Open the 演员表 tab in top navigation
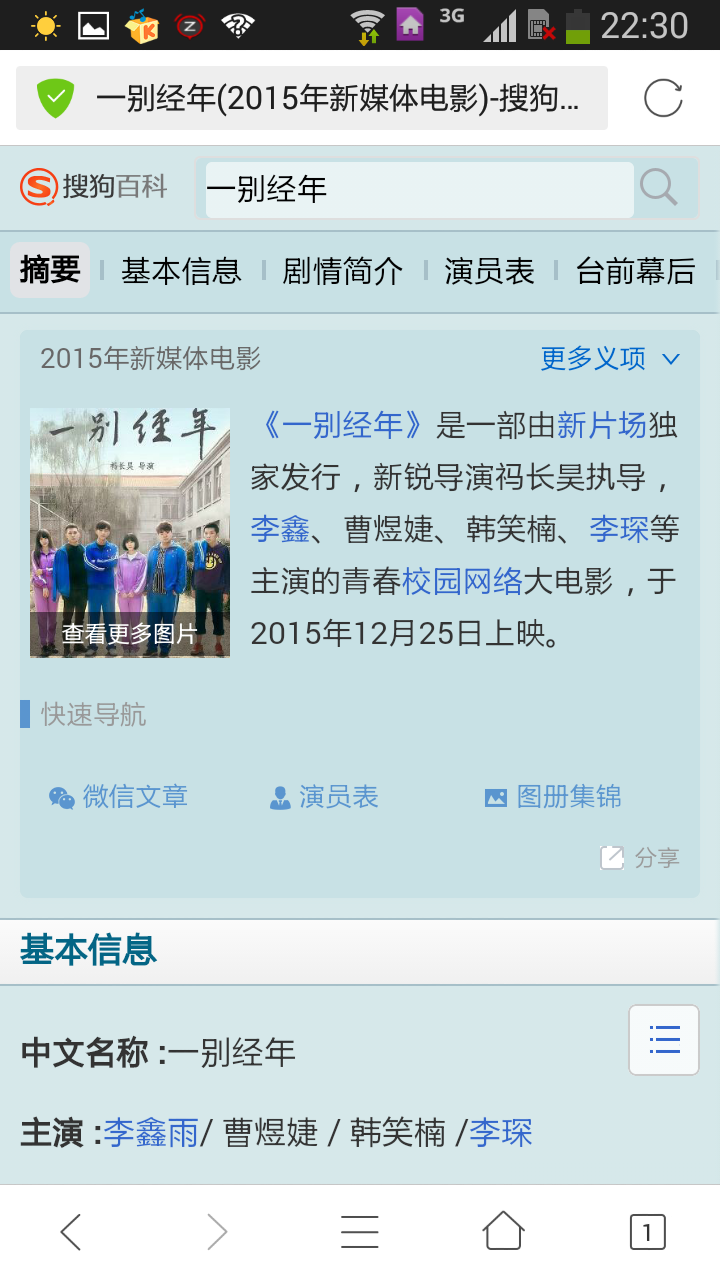Screen dimensions: 720x1280 pyautogui.click(x=489, y=271)
